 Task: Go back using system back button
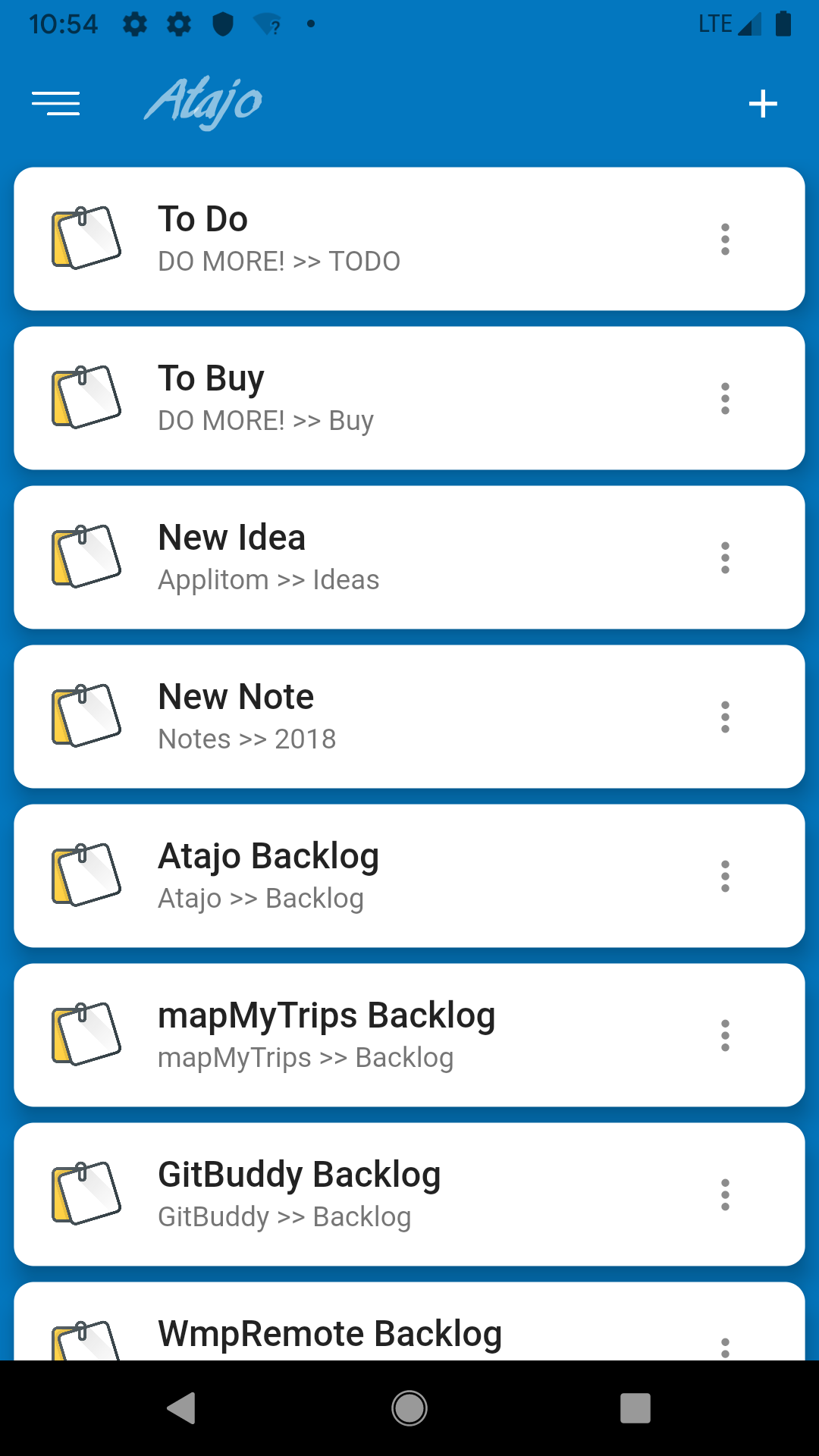182,1408
